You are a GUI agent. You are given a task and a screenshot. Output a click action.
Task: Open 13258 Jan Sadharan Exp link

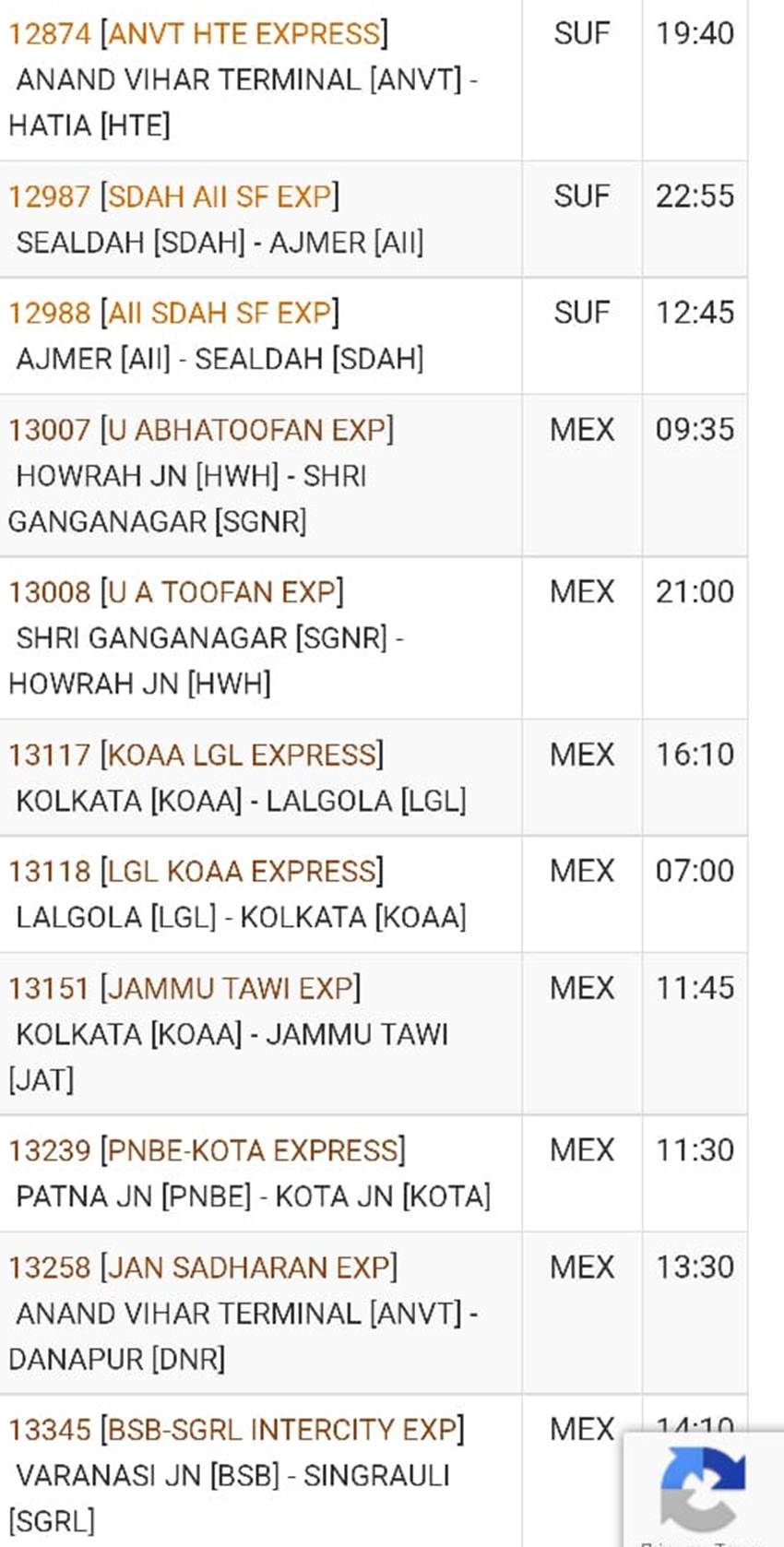(x=202, y=1267)
